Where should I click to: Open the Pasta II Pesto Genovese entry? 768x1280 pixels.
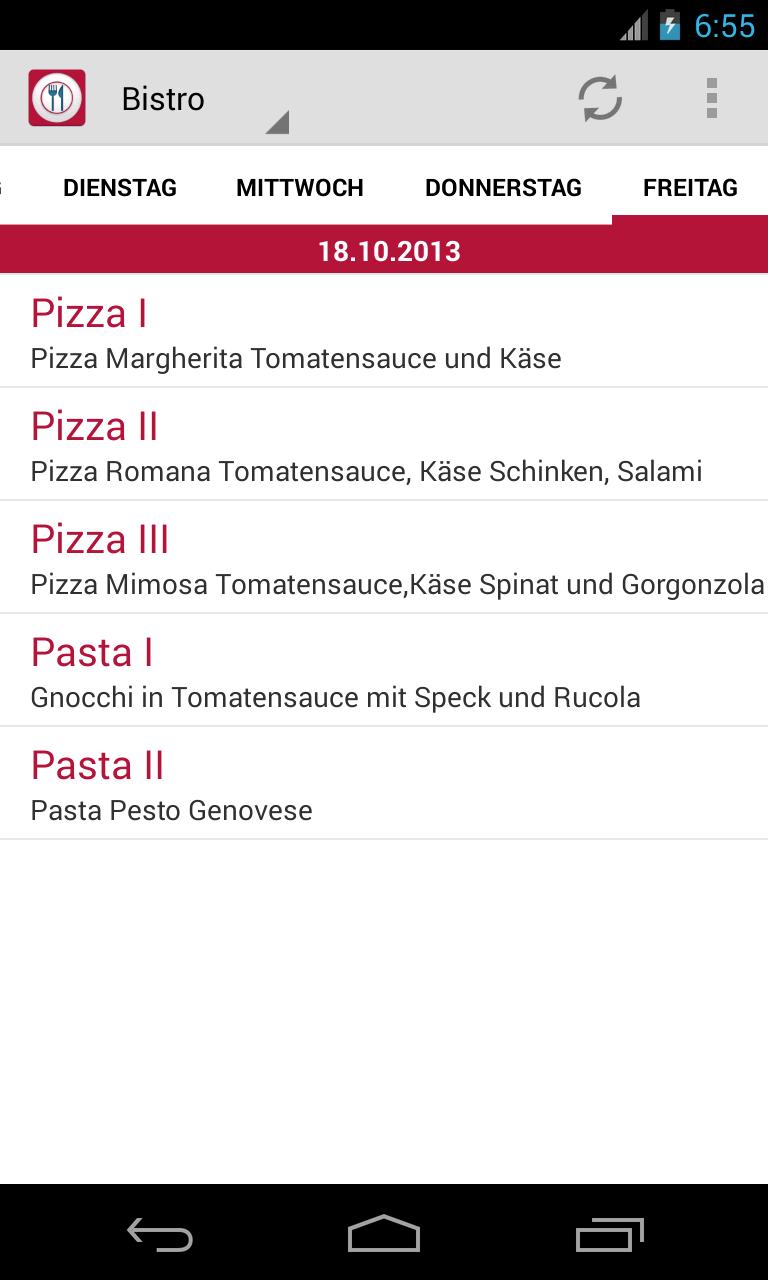click(384, 784)
